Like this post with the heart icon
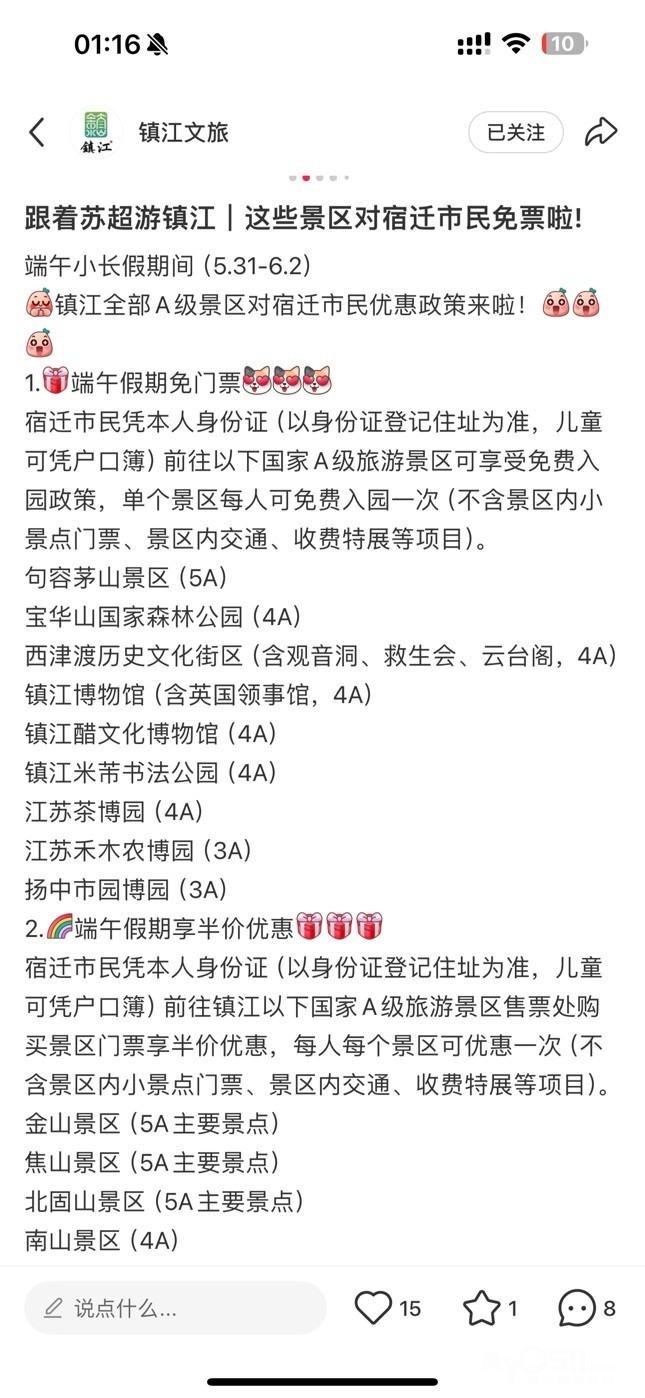645x1398 pixels. tap(374, 1308)
